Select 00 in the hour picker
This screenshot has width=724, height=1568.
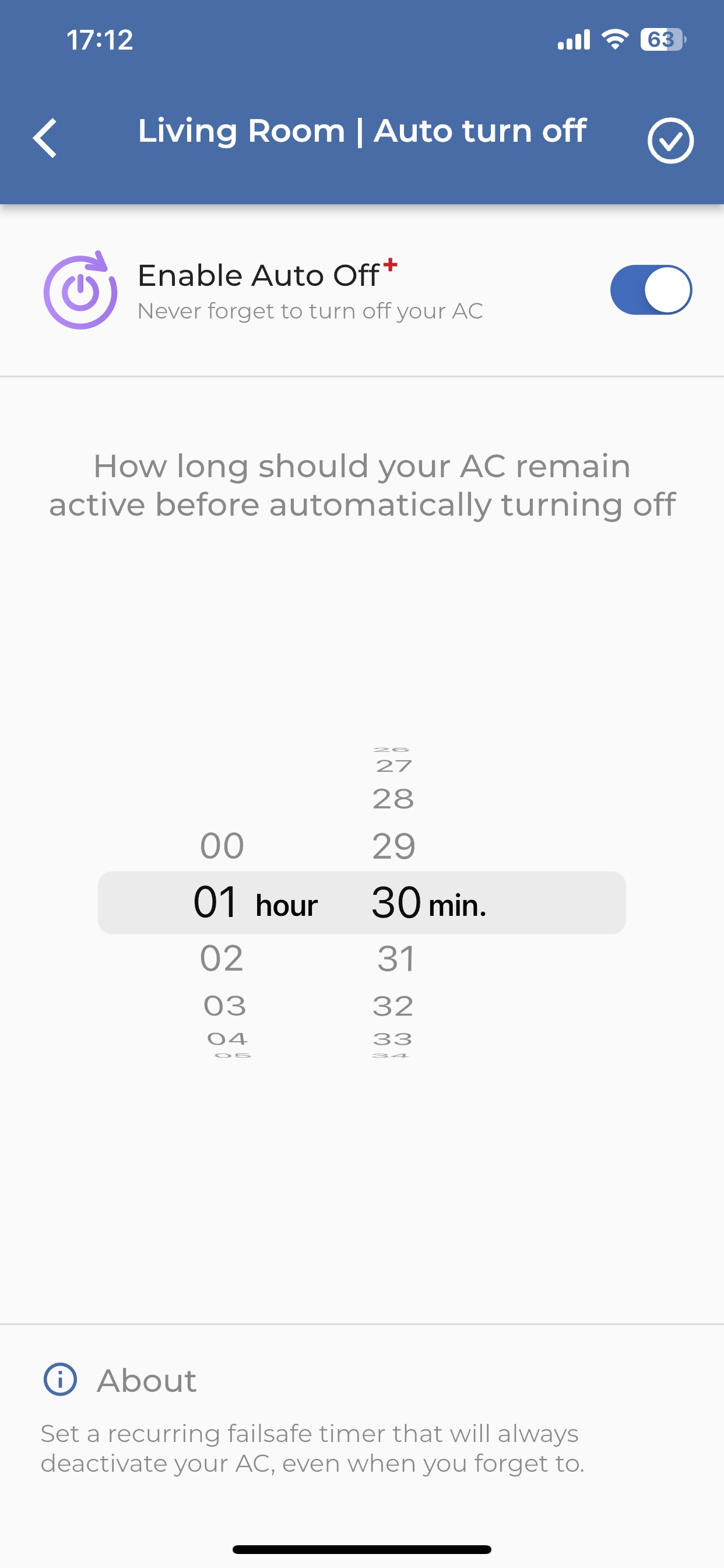point(222,845)
